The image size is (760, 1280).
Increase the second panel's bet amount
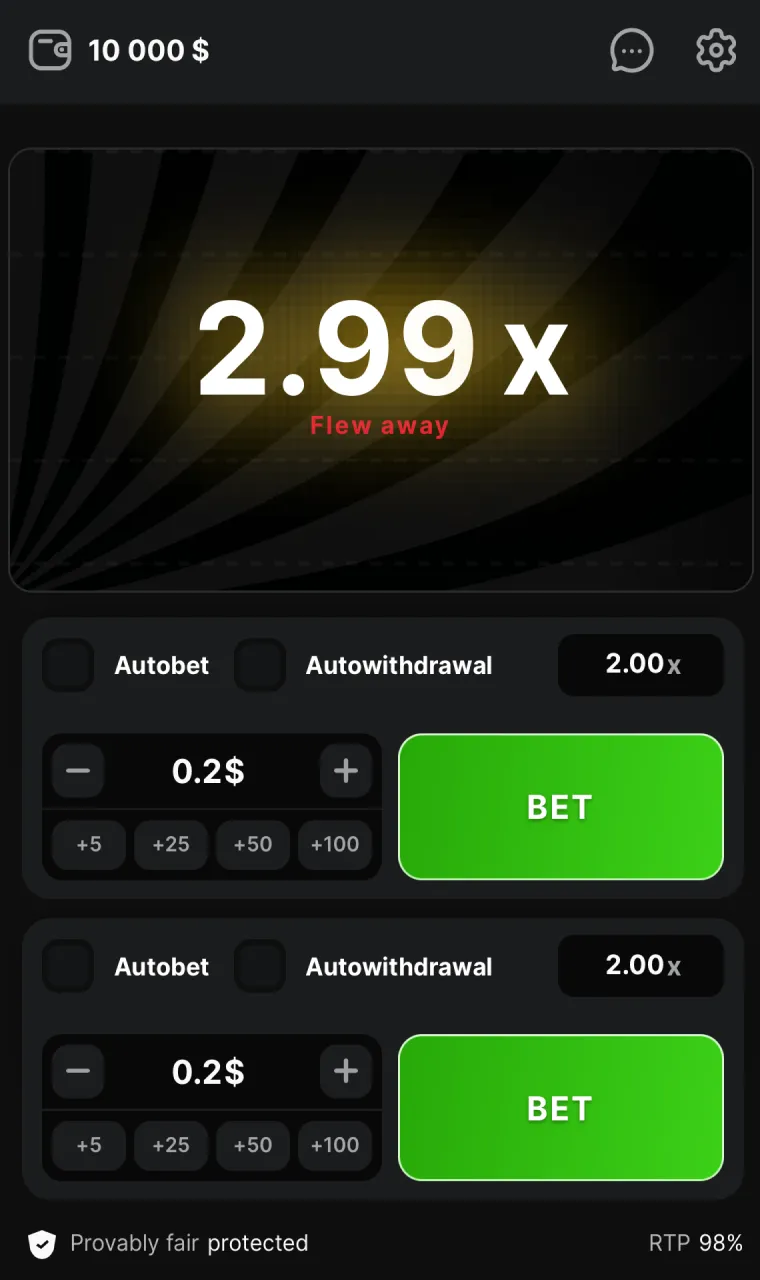[x=346, y=1072]
